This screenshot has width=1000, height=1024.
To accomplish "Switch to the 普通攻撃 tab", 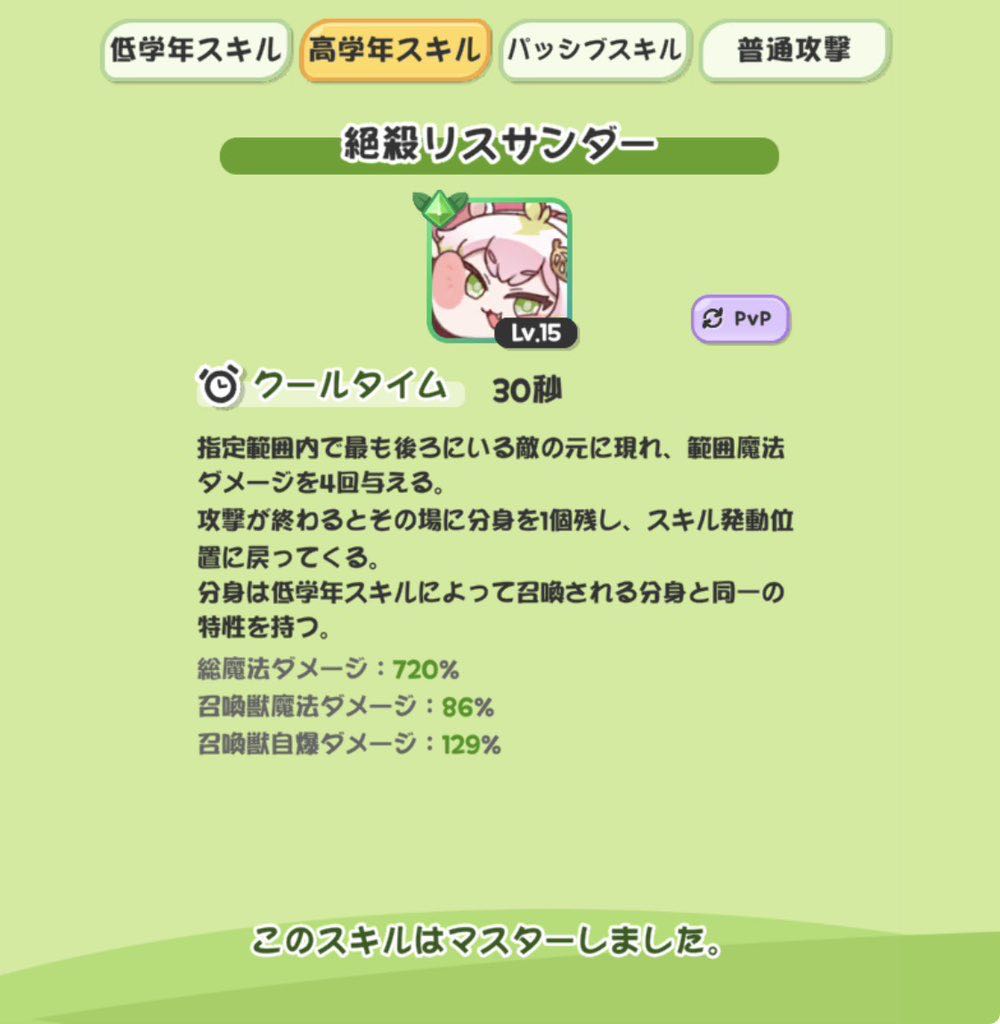I will click(x=795, y=51).
